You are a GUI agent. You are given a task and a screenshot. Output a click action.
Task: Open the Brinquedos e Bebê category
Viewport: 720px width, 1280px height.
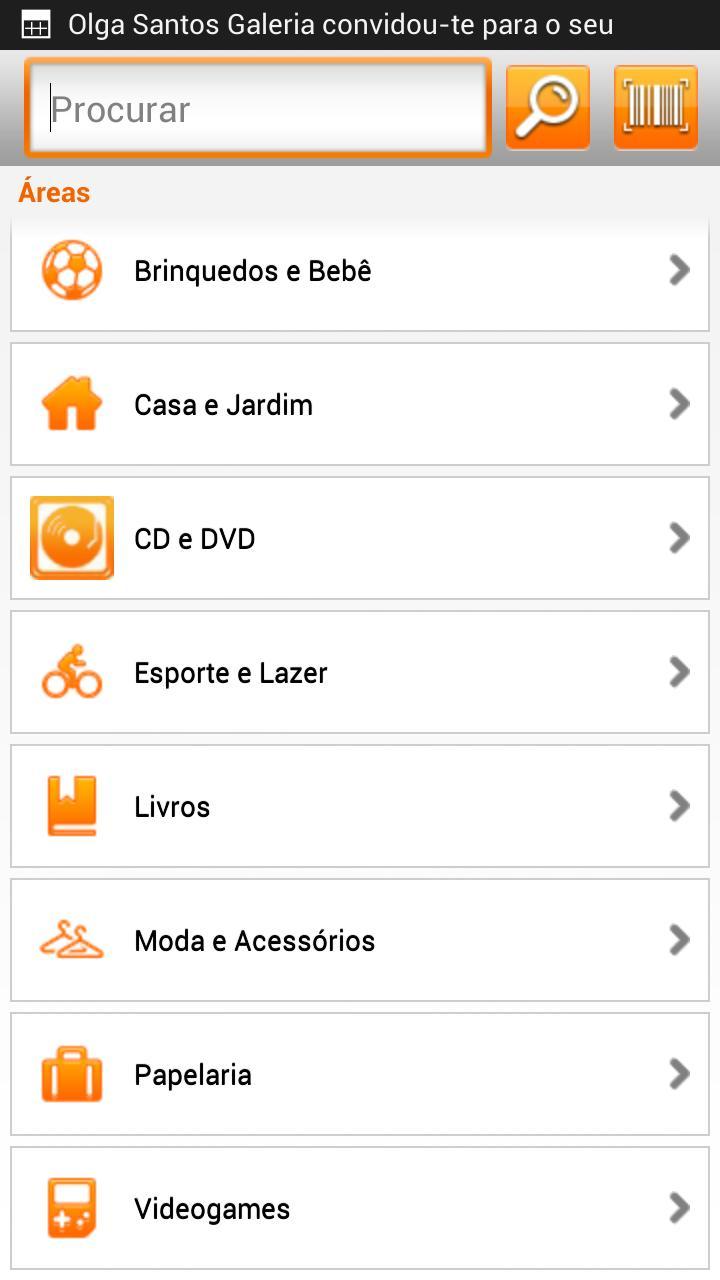pos(360,271)
